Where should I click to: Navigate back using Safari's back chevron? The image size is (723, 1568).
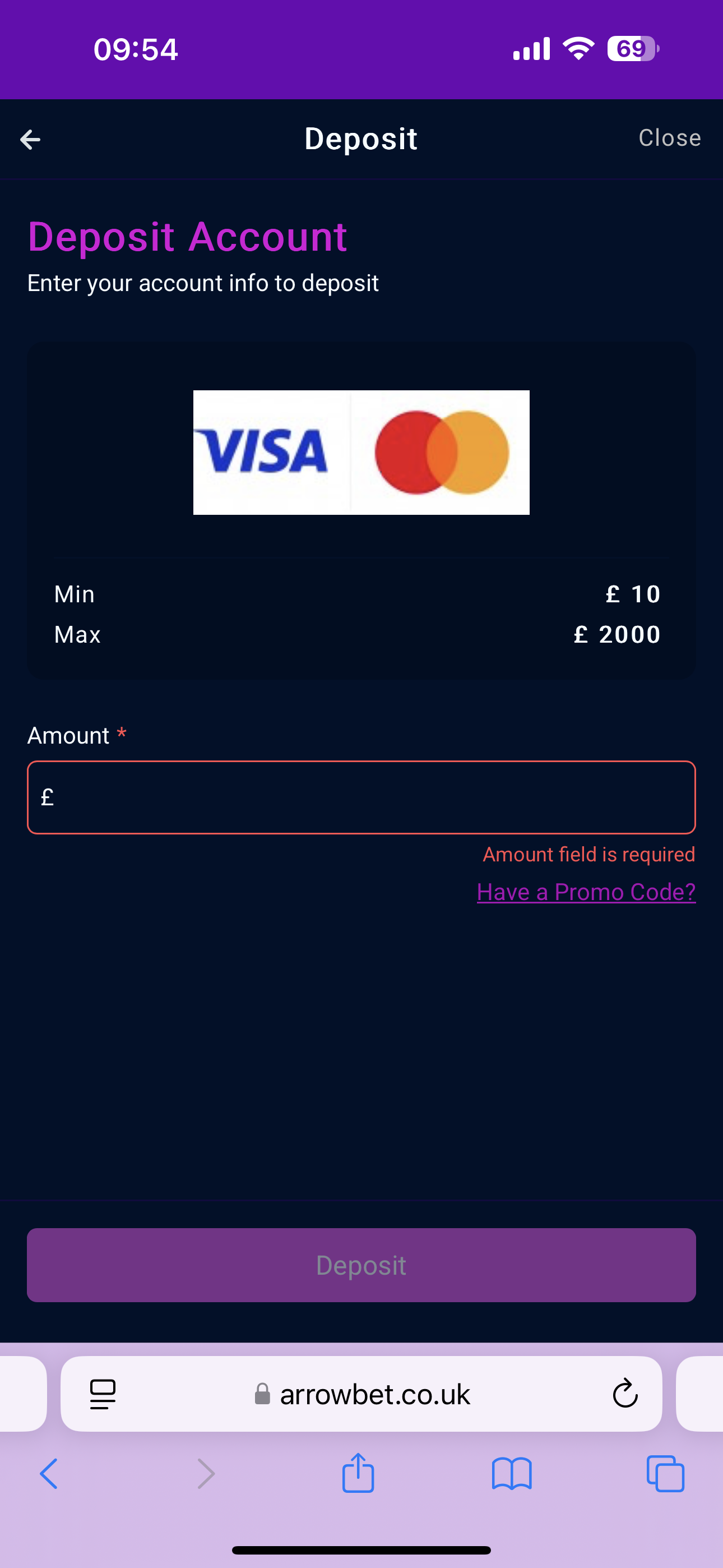49,1474
